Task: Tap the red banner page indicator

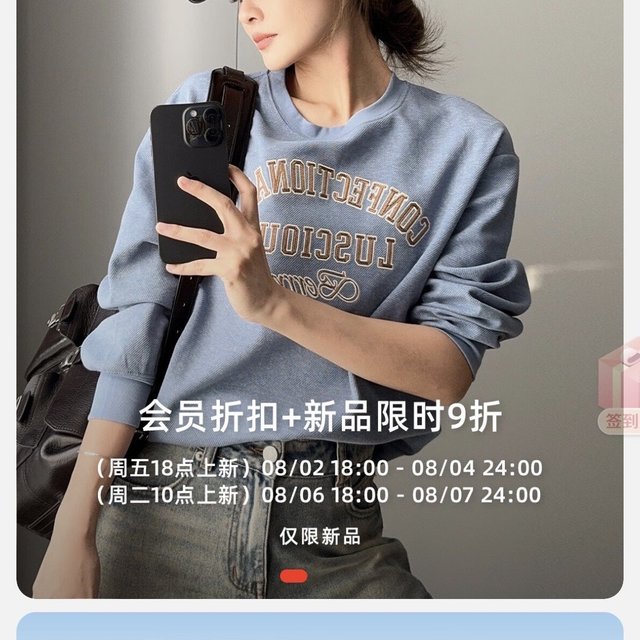Action: click(x=293, y=576)
